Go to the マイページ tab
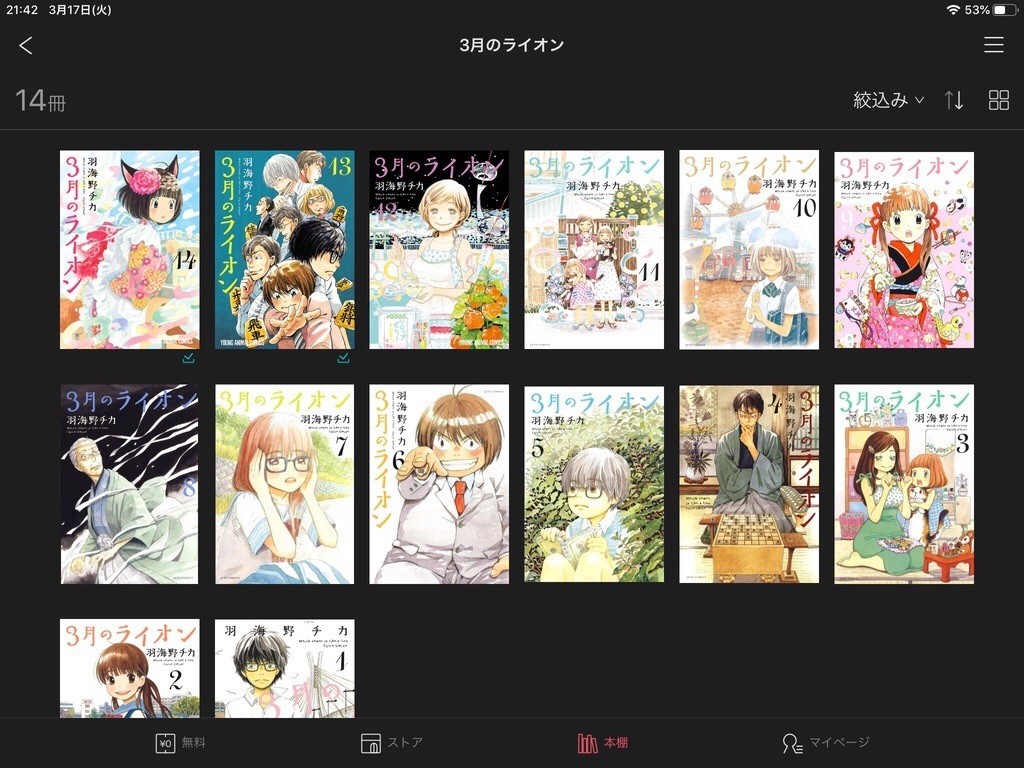Image resolution: width=1024 pixels, height=768 pixels. (x=825, y=743)
